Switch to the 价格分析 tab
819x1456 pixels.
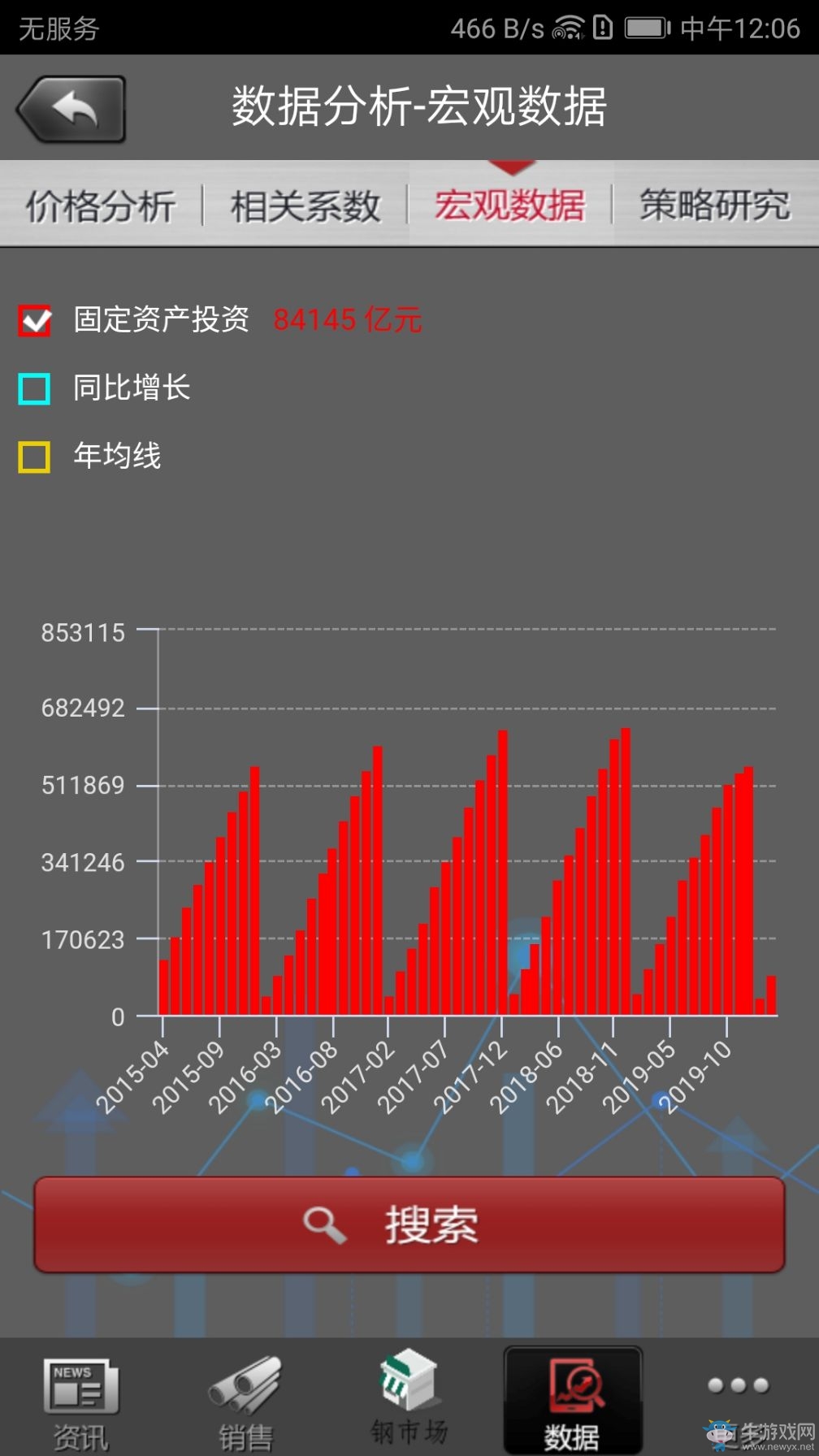tap(101, 205)
